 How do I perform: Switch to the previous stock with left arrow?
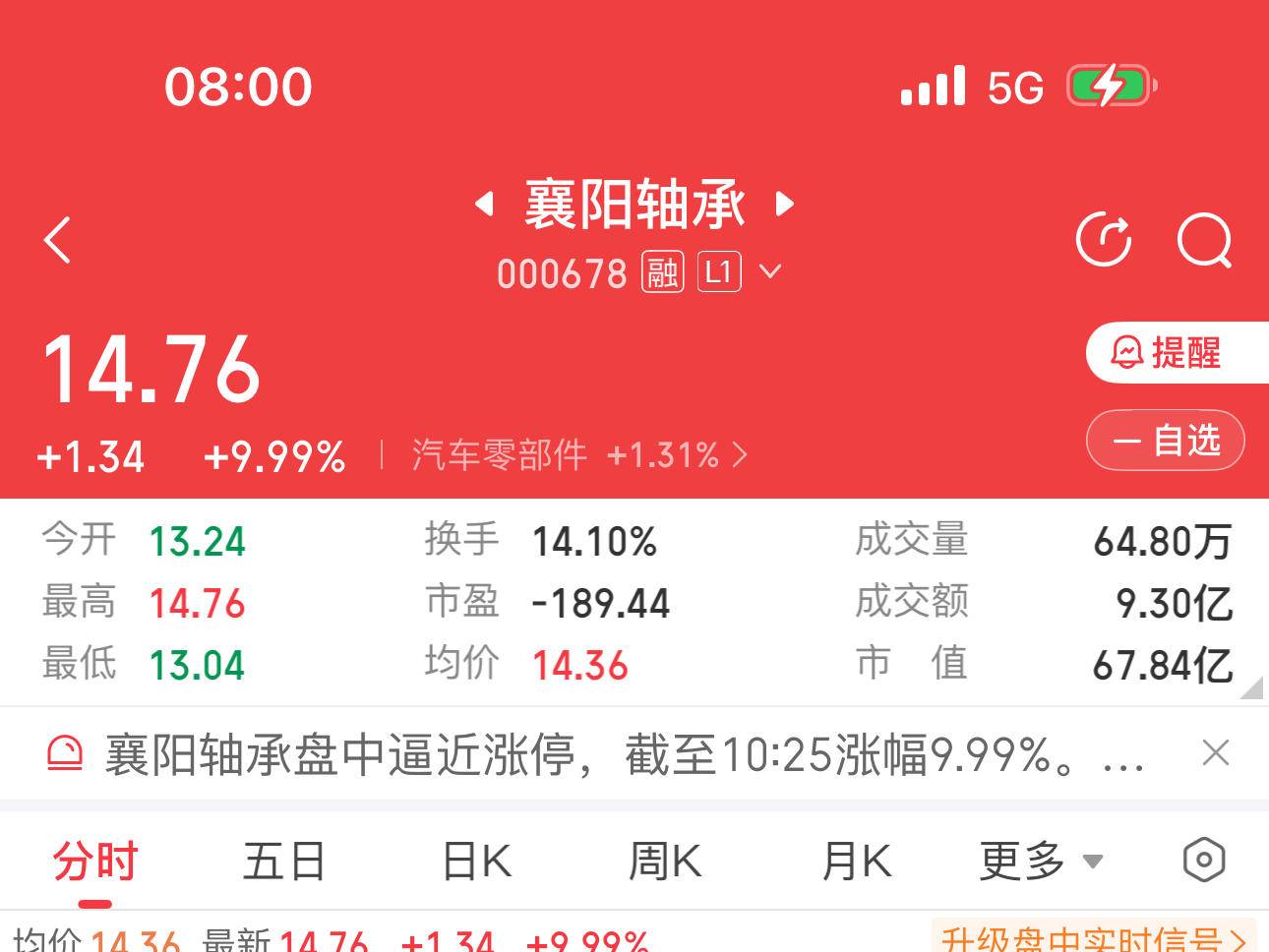point(484,204)
